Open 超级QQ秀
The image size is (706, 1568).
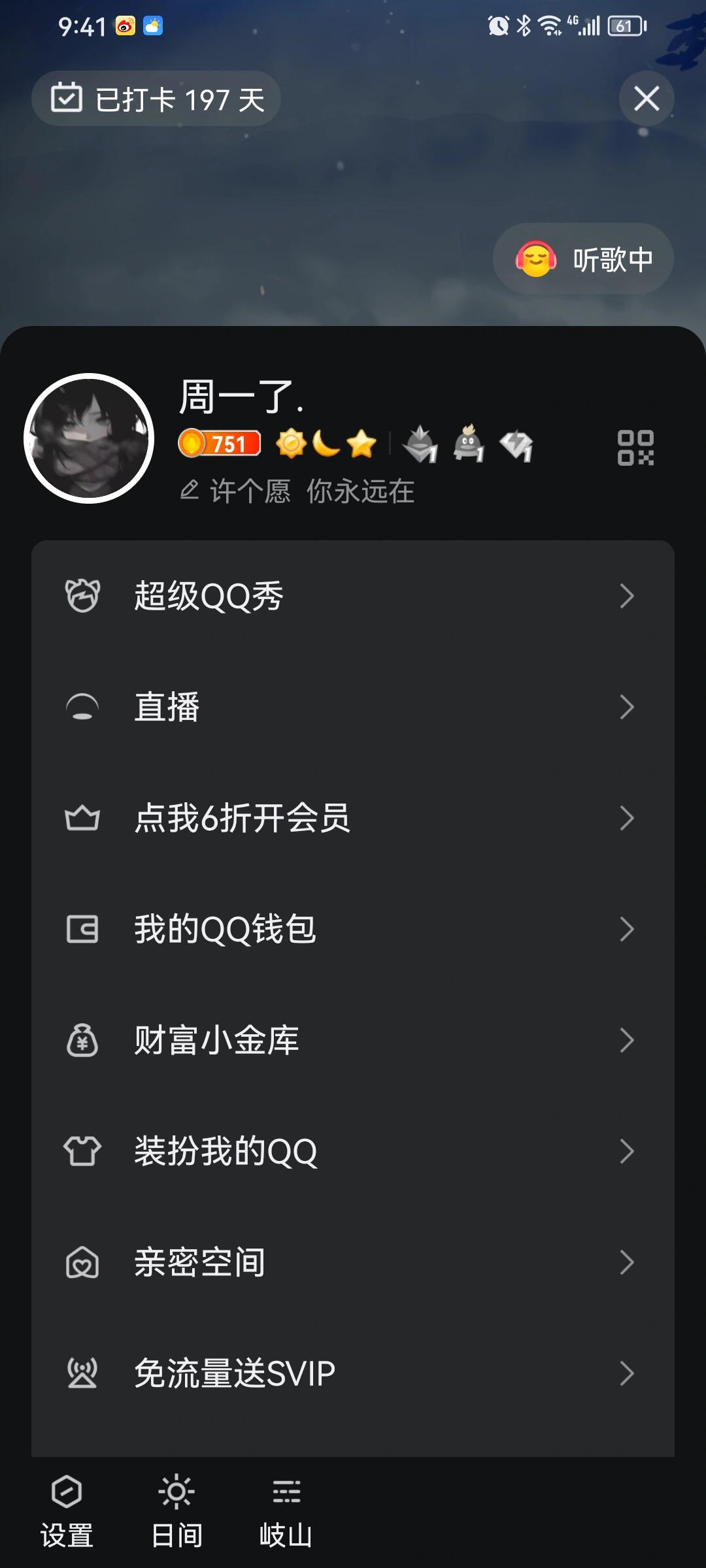[353, 596]
